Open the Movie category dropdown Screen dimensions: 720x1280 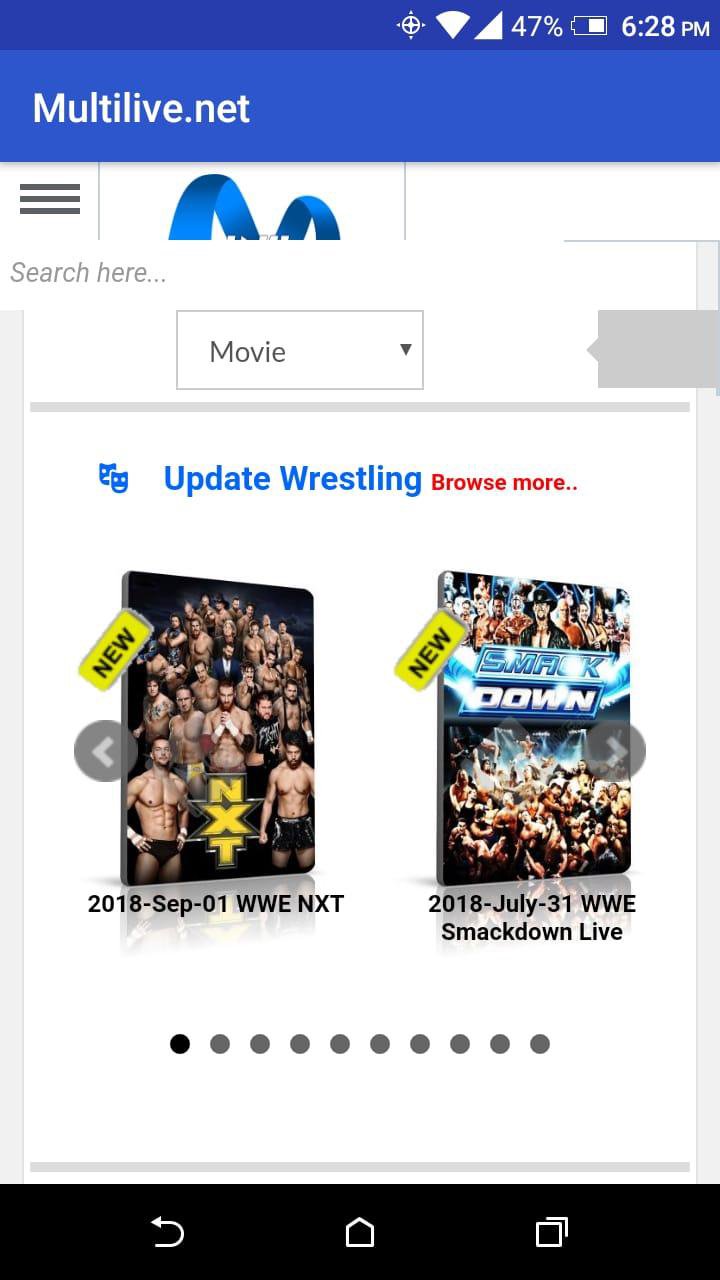(299, 350)
